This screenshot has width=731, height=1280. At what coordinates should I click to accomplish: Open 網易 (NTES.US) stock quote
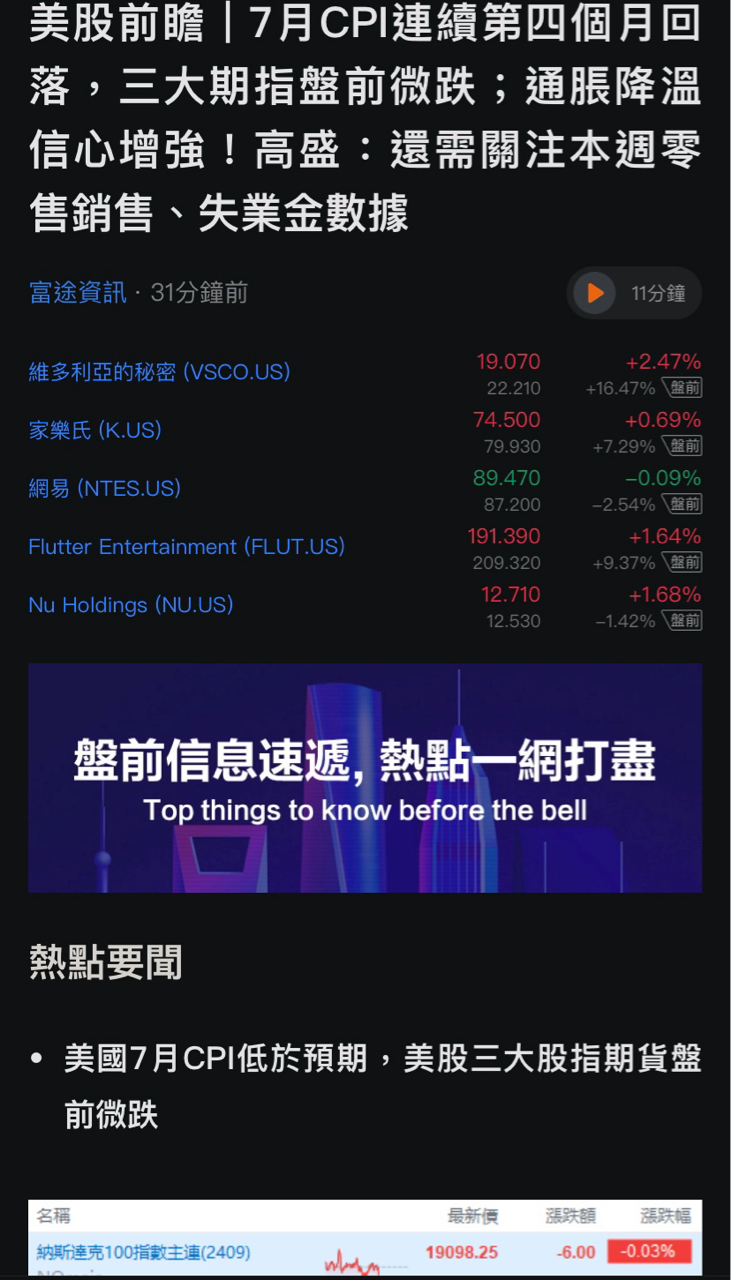point(105,488)
